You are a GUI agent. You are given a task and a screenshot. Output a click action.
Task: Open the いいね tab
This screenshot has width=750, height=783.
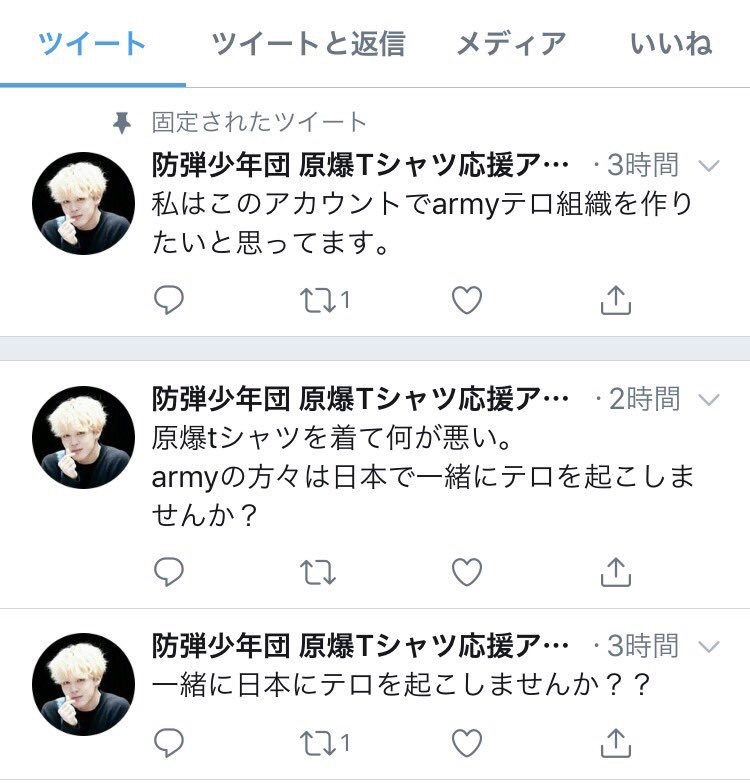click(671, 45)
